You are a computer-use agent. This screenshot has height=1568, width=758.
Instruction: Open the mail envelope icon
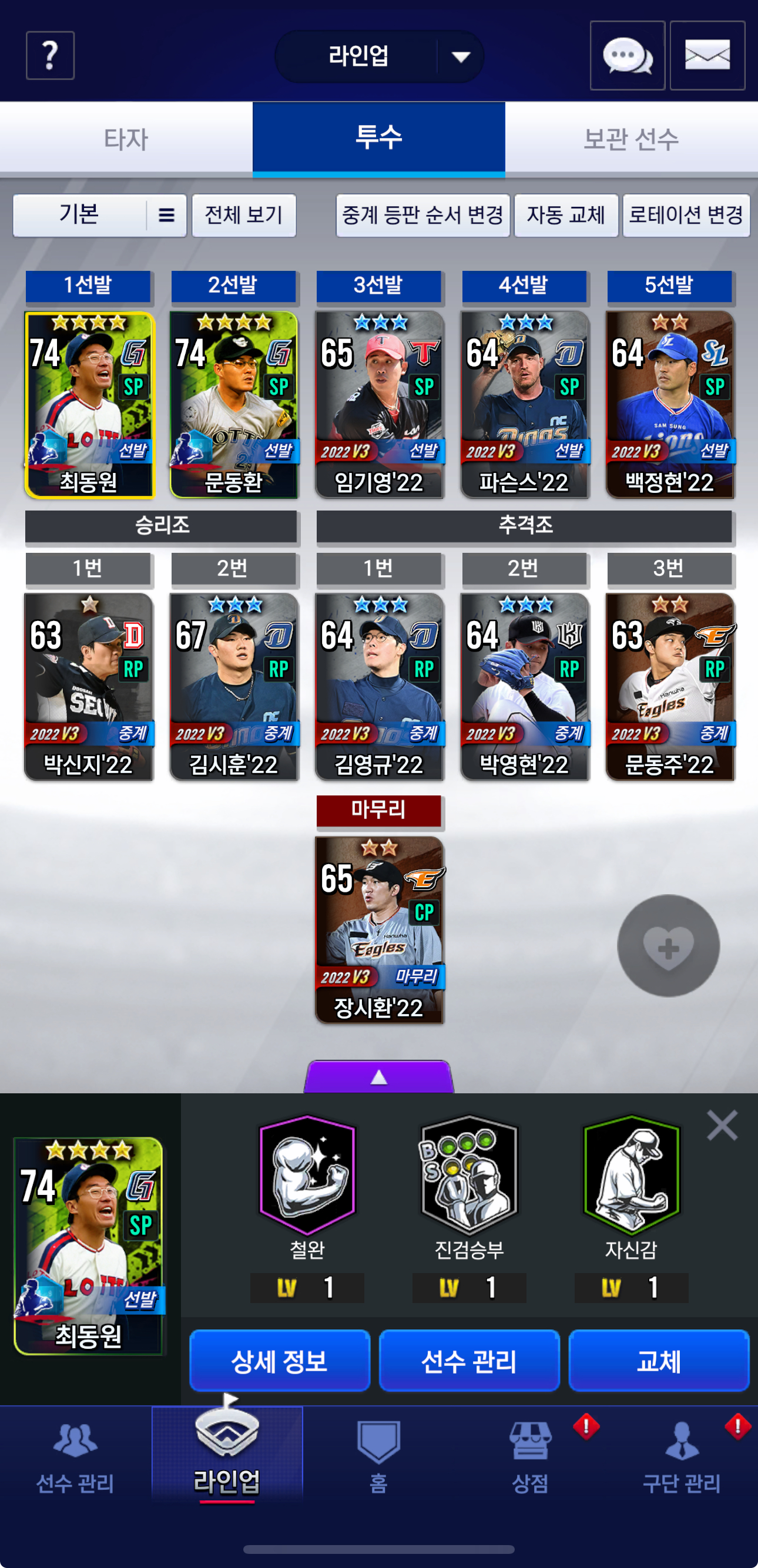pyautogui.click(x=707, y=55)
